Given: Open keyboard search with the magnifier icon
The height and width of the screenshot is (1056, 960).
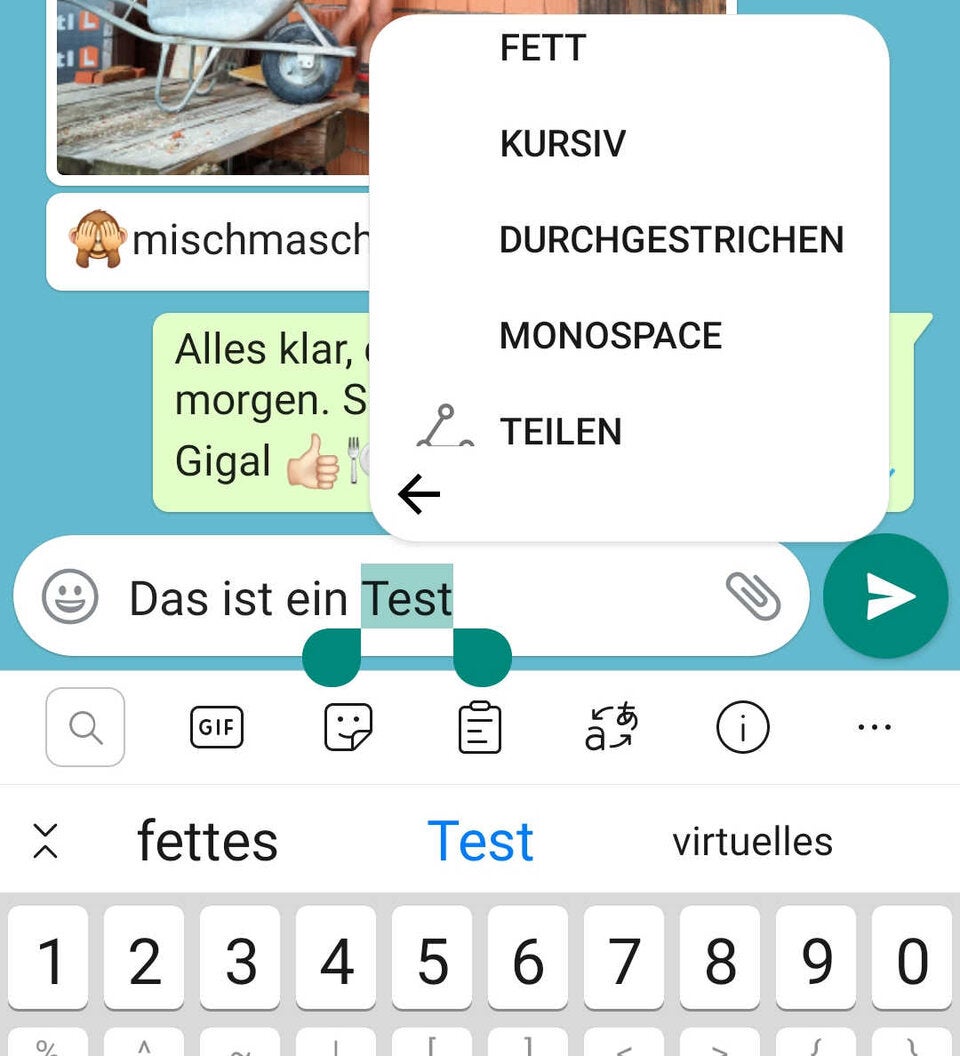Looking at the screenshot, I should [84, 727].
